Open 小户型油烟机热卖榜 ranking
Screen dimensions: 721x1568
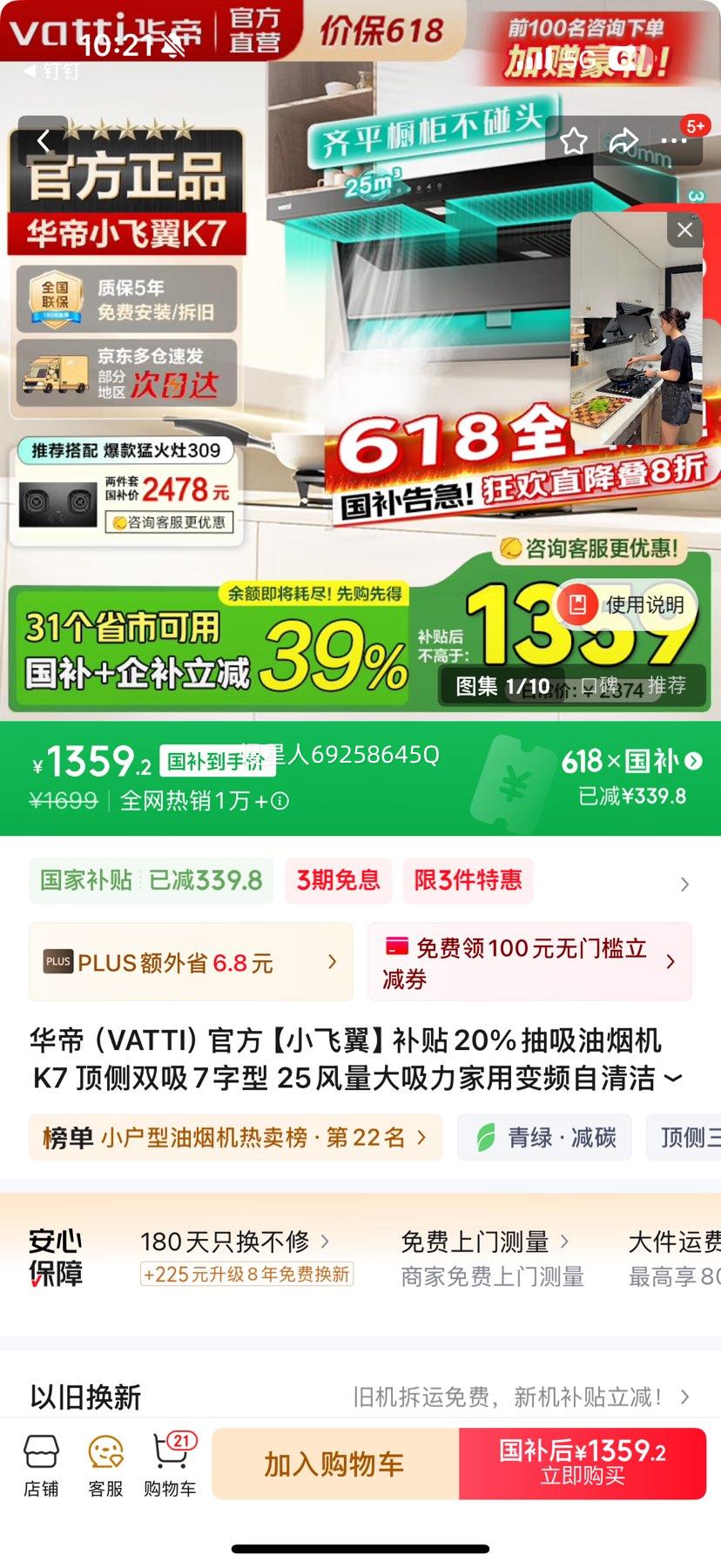pos(235,1138)
